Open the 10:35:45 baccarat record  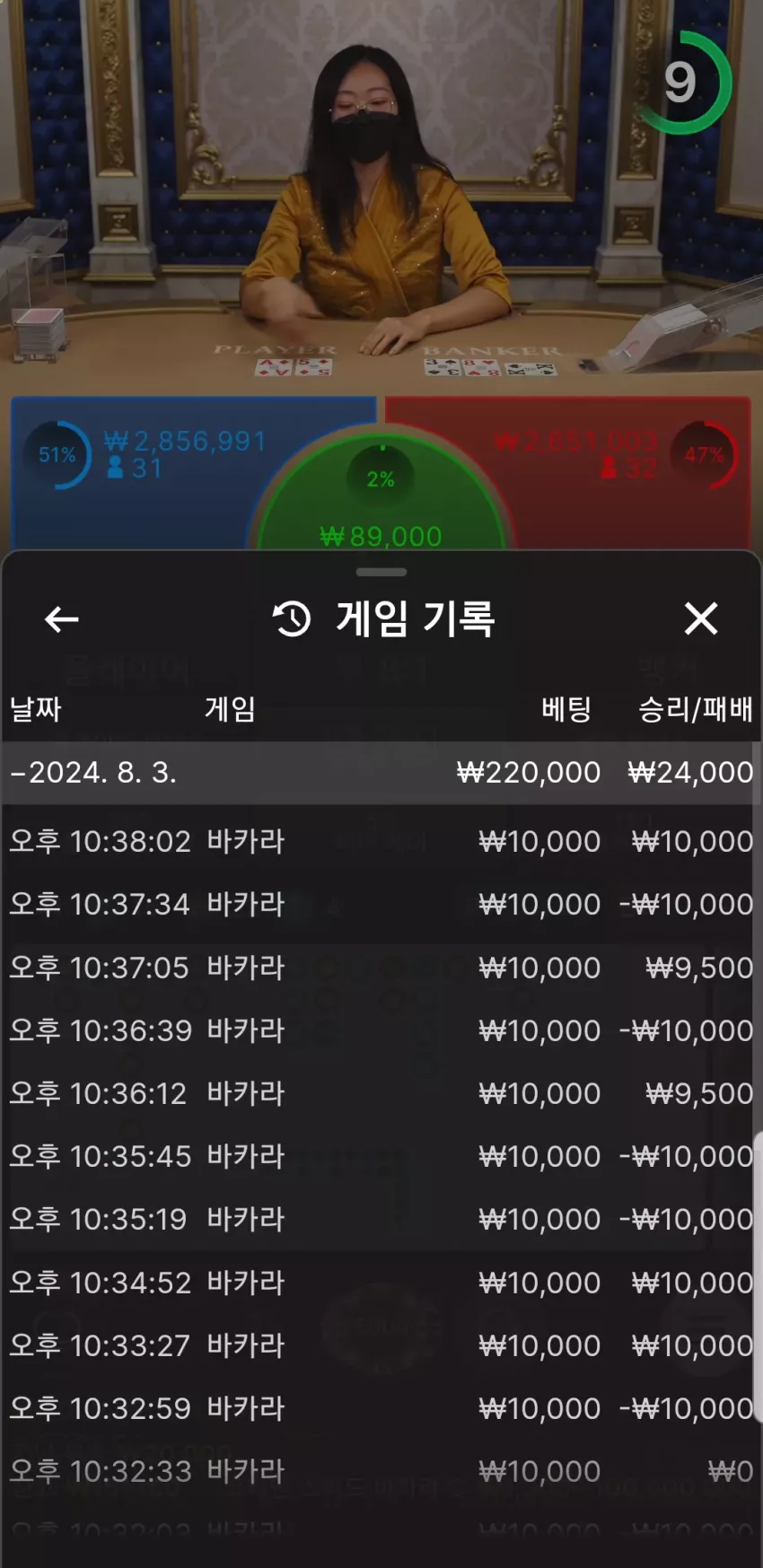click(x=381, y=1156)
